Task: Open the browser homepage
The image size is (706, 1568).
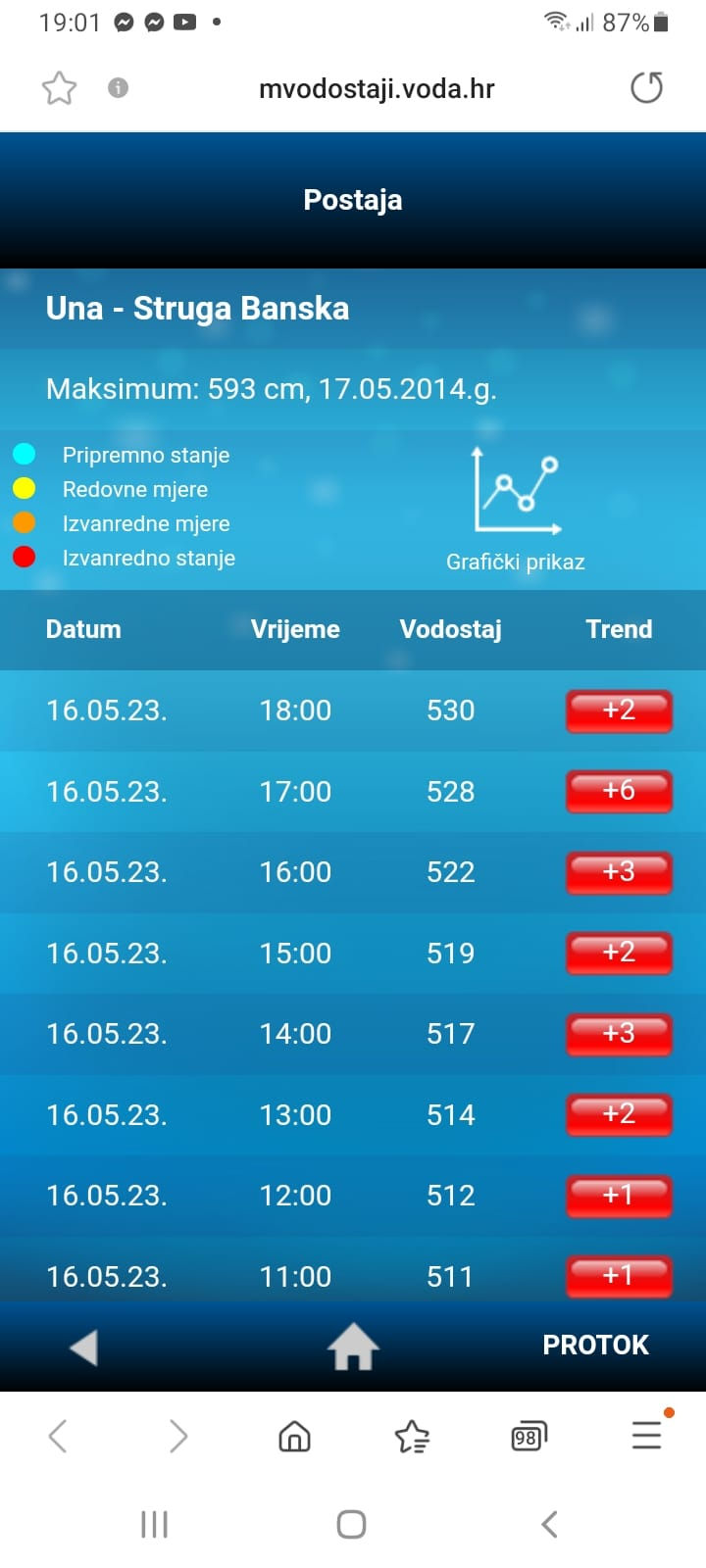Action: coord(294,1437)
